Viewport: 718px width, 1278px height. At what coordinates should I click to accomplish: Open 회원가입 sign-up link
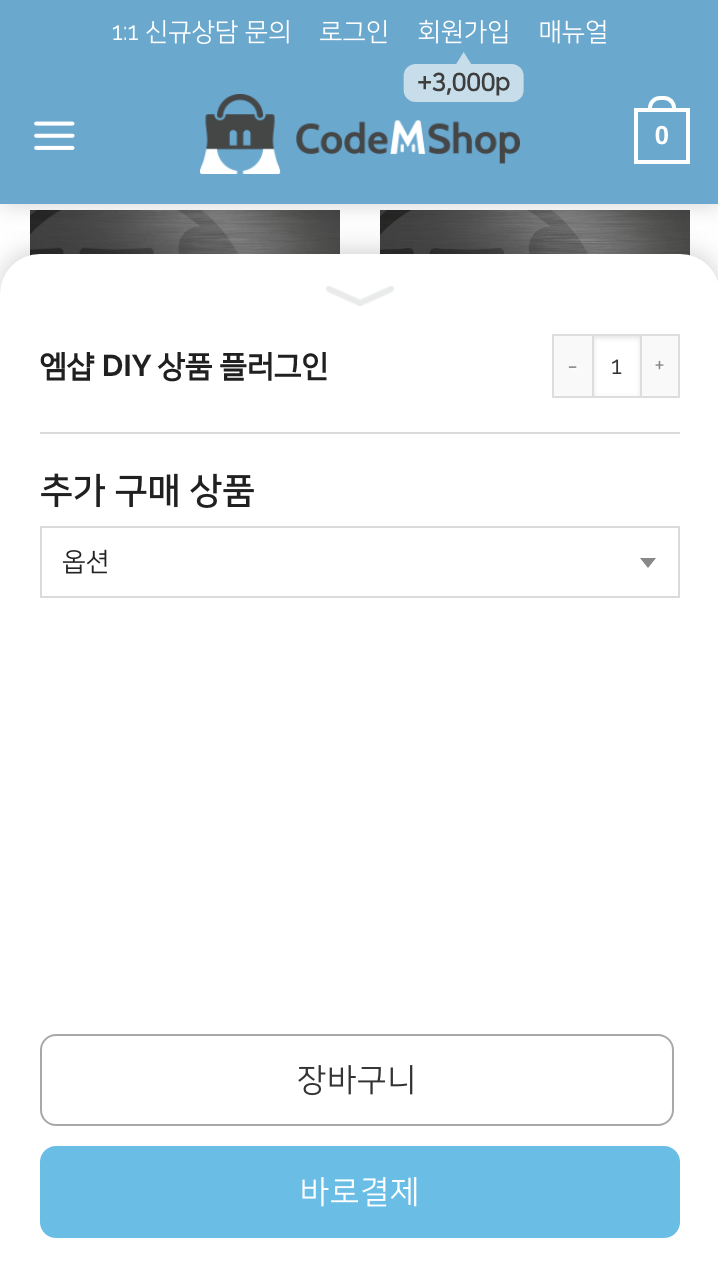pyautogui.click(x=463, y=32)
